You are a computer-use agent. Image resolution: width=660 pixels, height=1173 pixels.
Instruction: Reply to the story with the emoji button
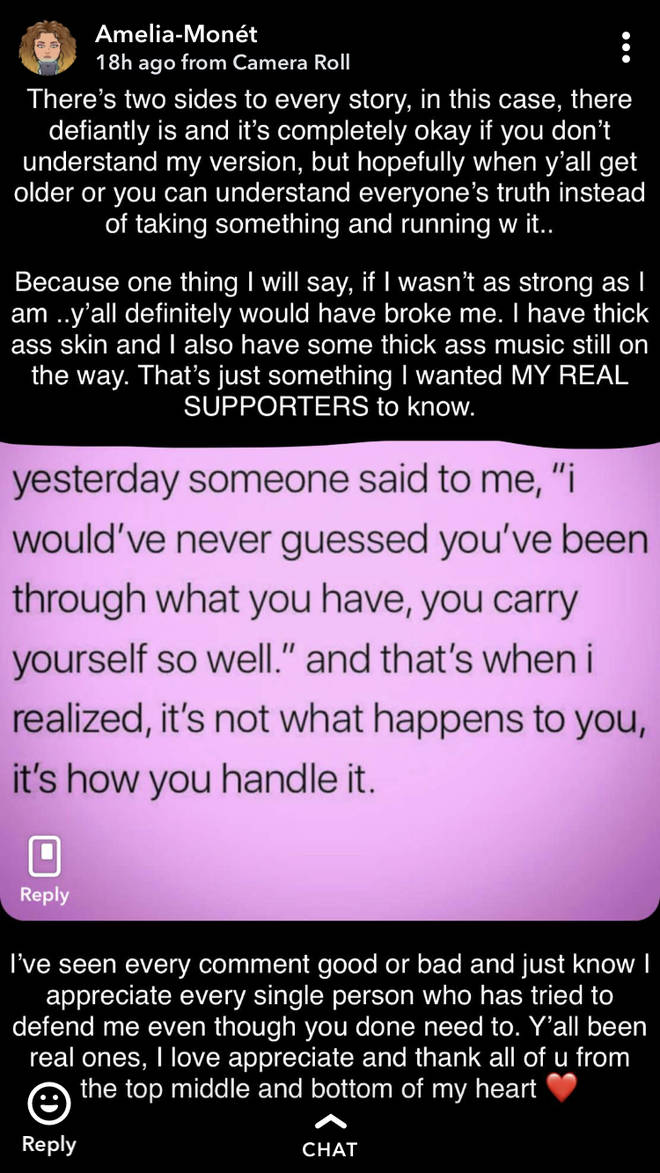pyautogui.click(x=49, y=1104)
